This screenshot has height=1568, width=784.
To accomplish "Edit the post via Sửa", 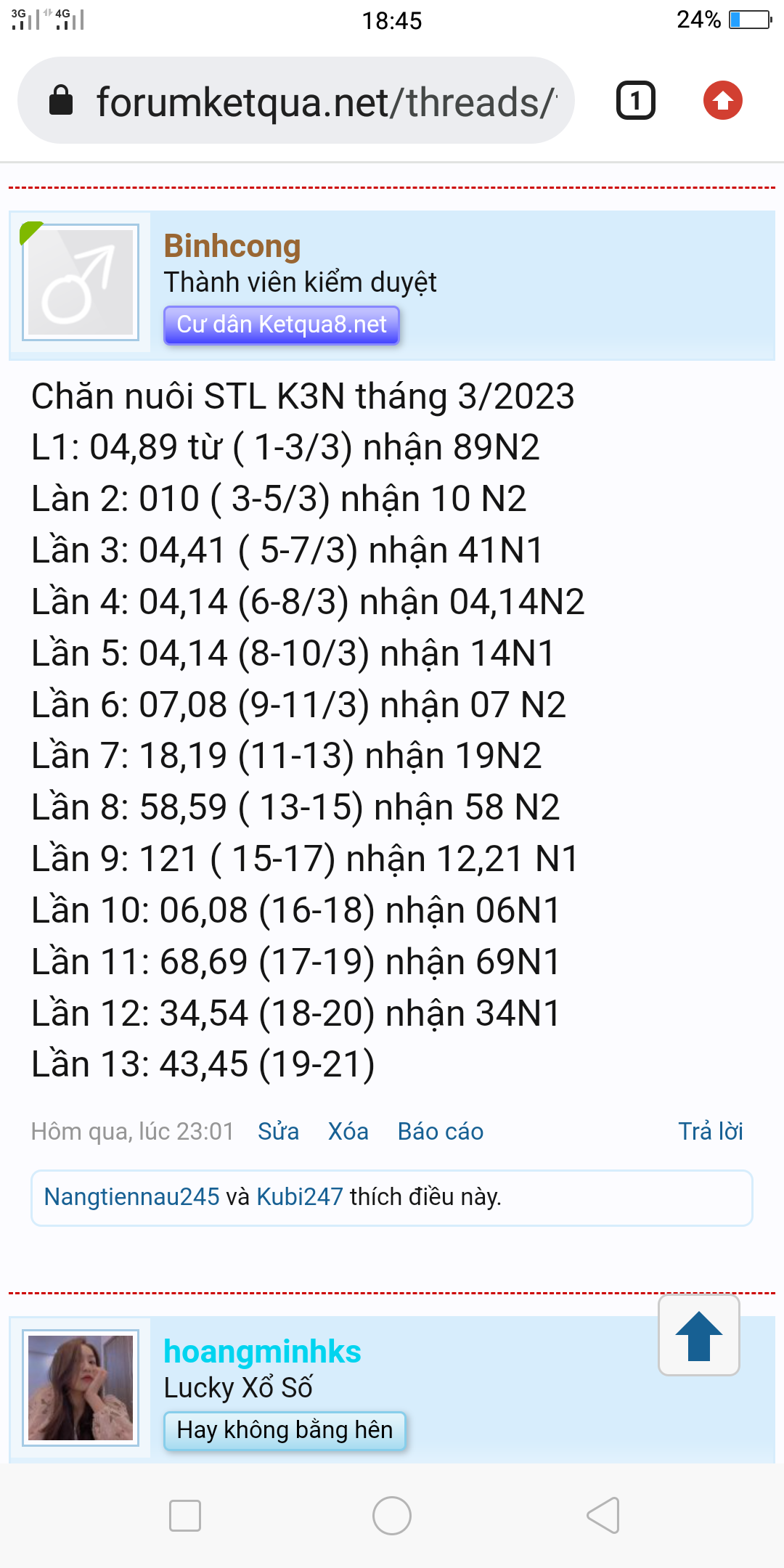I will (278, 1132).
